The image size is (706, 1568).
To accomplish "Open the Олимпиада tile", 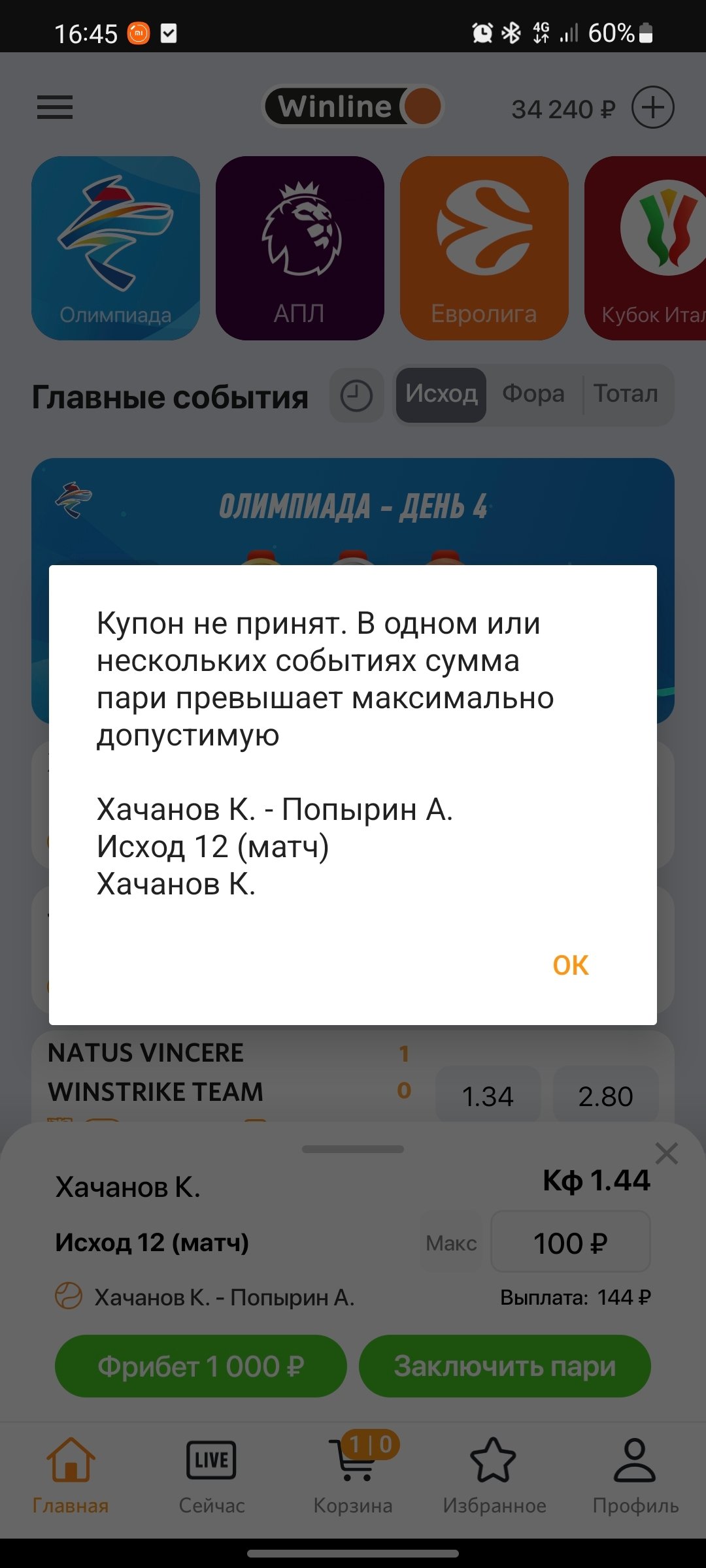I will coord(116,248).
